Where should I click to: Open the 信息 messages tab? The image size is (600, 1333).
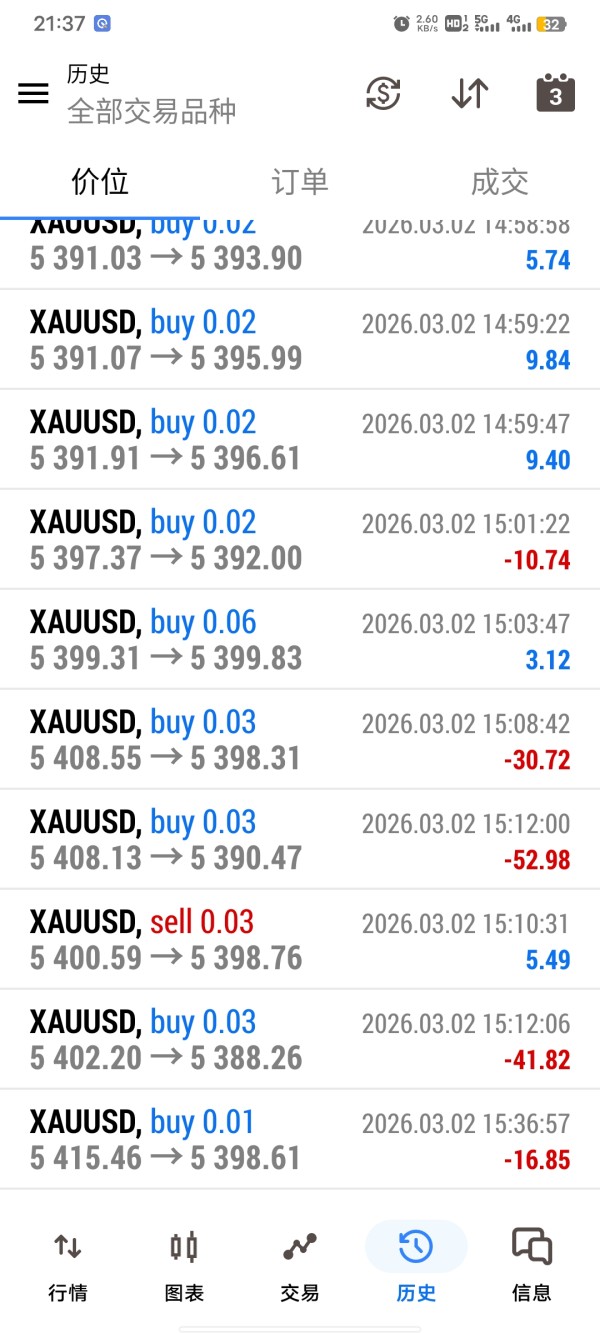pyautogui.click(x=531, y=1265)
